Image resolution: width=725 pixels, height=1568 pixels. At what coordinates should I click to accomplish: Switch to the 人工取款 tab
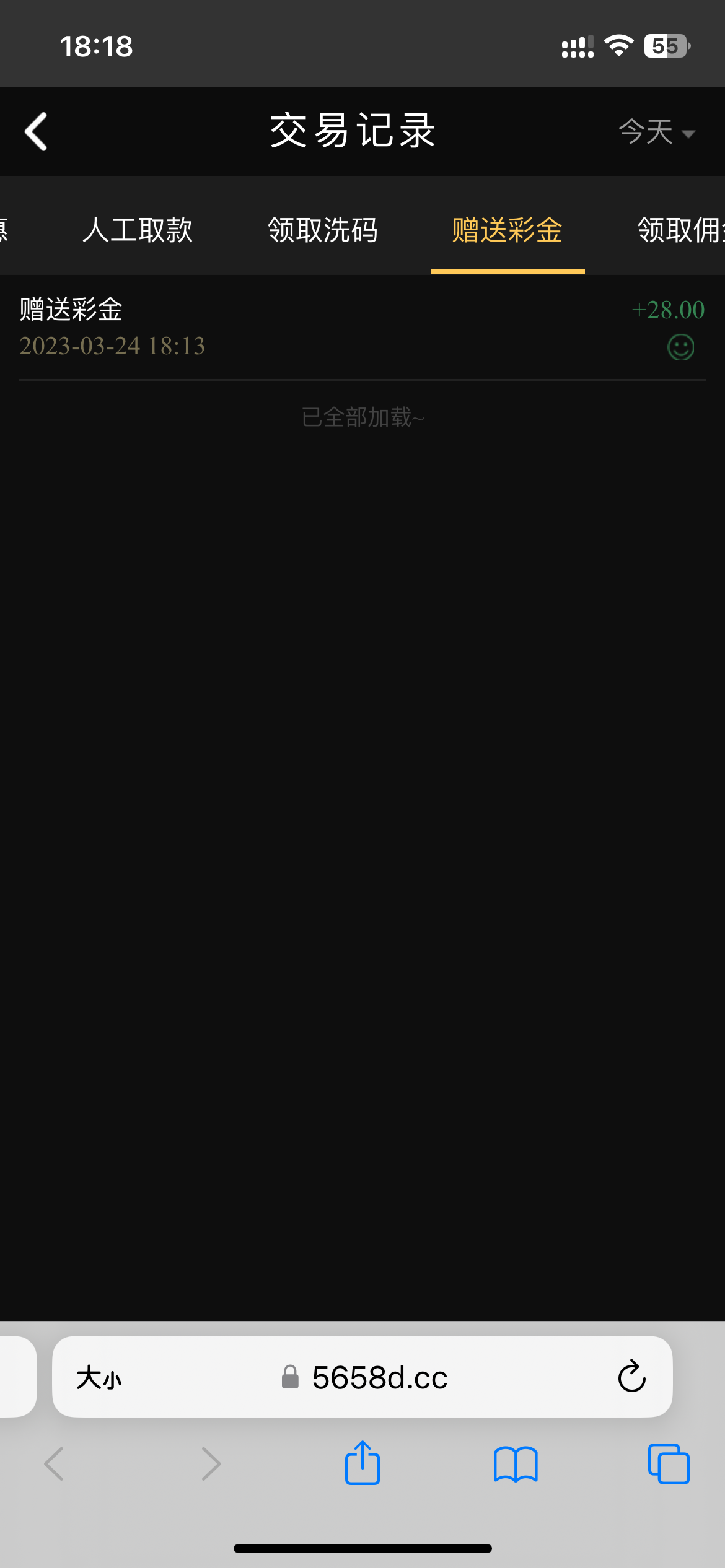pyautogui.click(x=138, y=230)
